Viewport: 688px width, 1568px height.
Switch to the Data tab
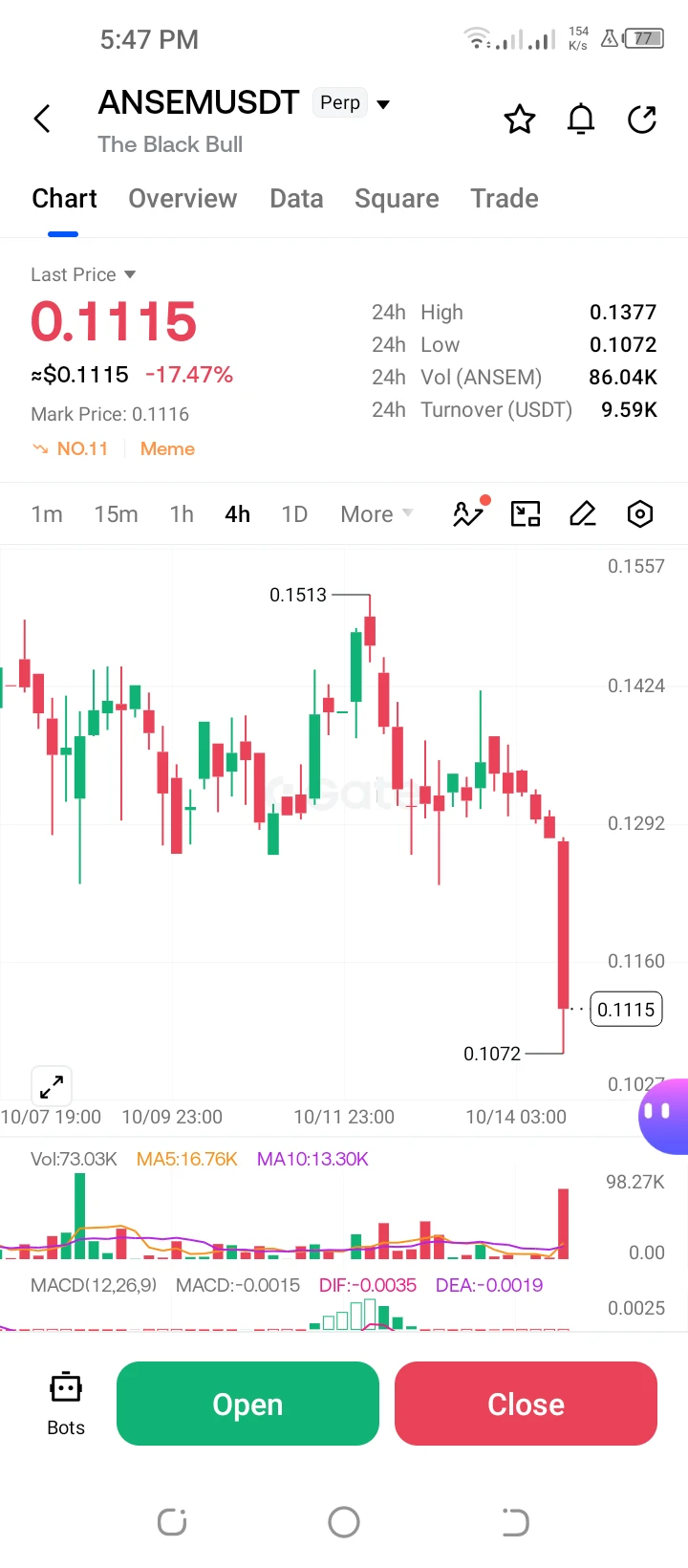click(296, 199)
